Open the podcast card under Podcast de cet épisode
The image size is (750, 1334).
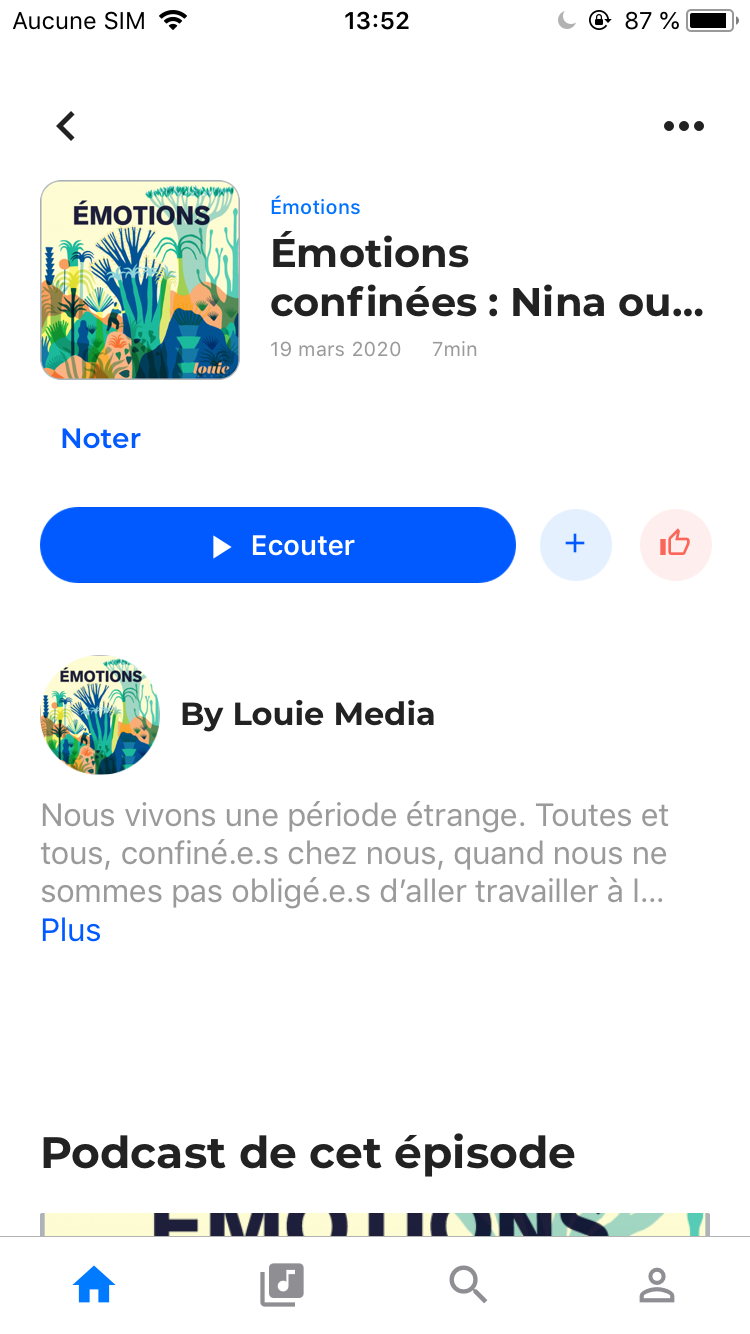tap(375, 1224)
